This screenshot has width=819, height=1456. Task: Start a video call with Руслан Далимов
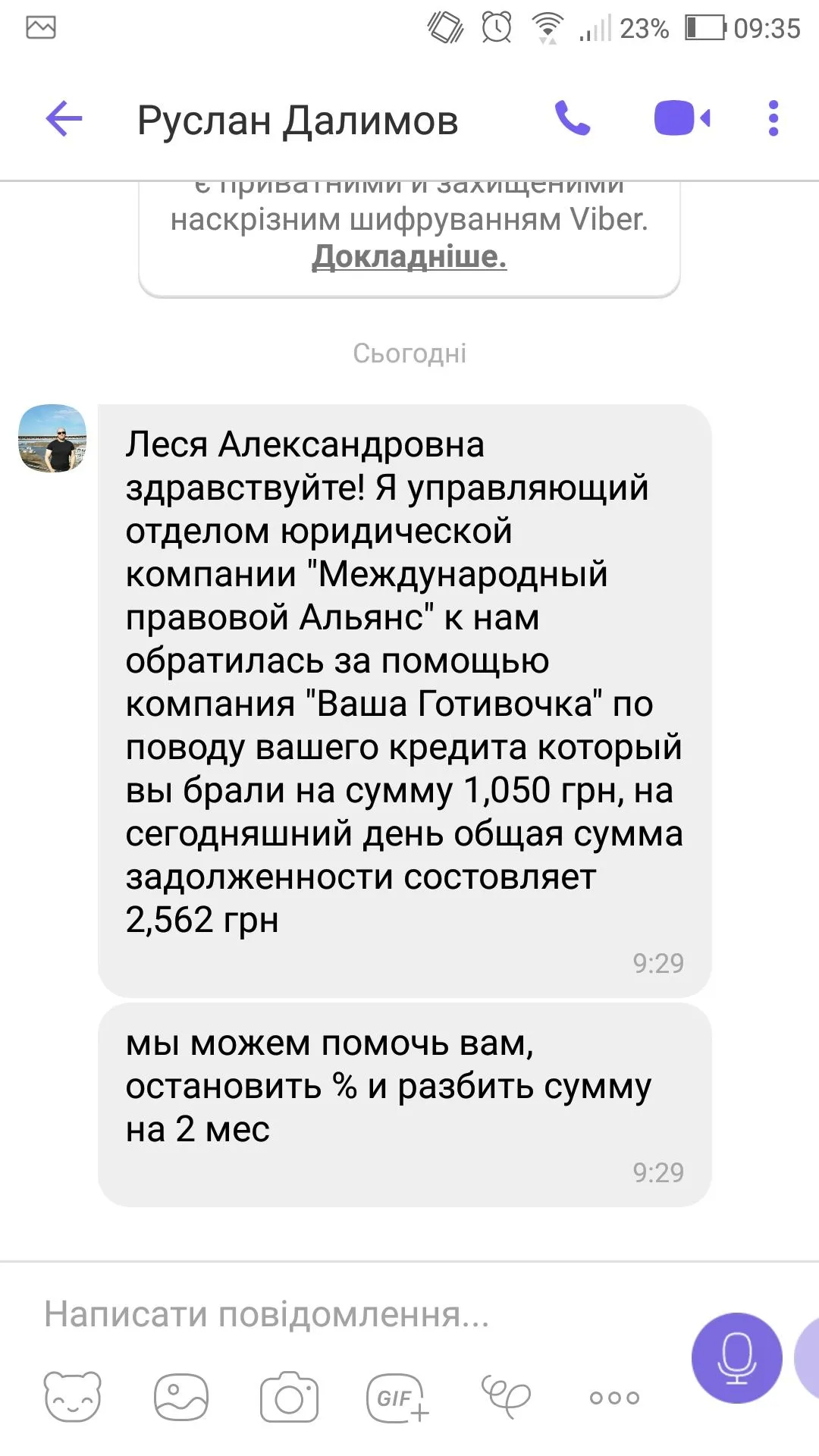682,119
